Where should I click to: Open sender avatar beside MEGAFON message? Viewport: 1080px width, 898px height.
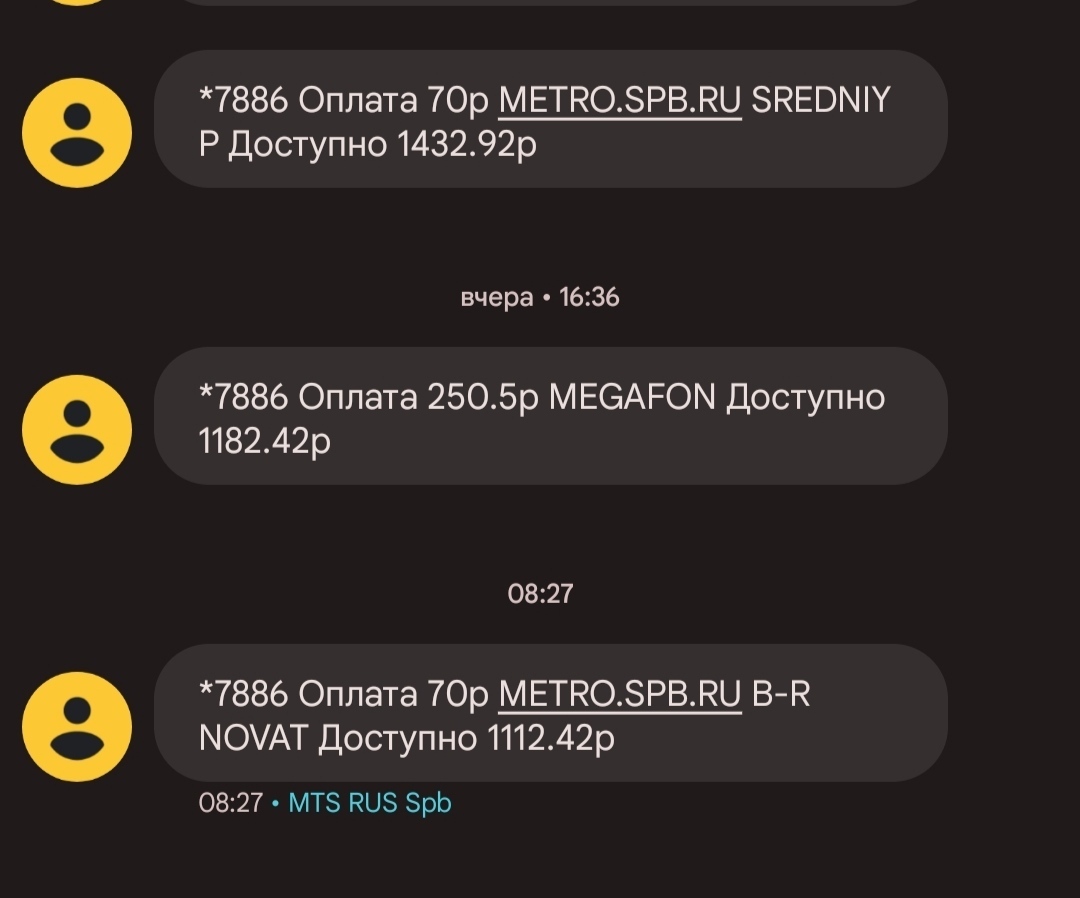pos(77,430)
